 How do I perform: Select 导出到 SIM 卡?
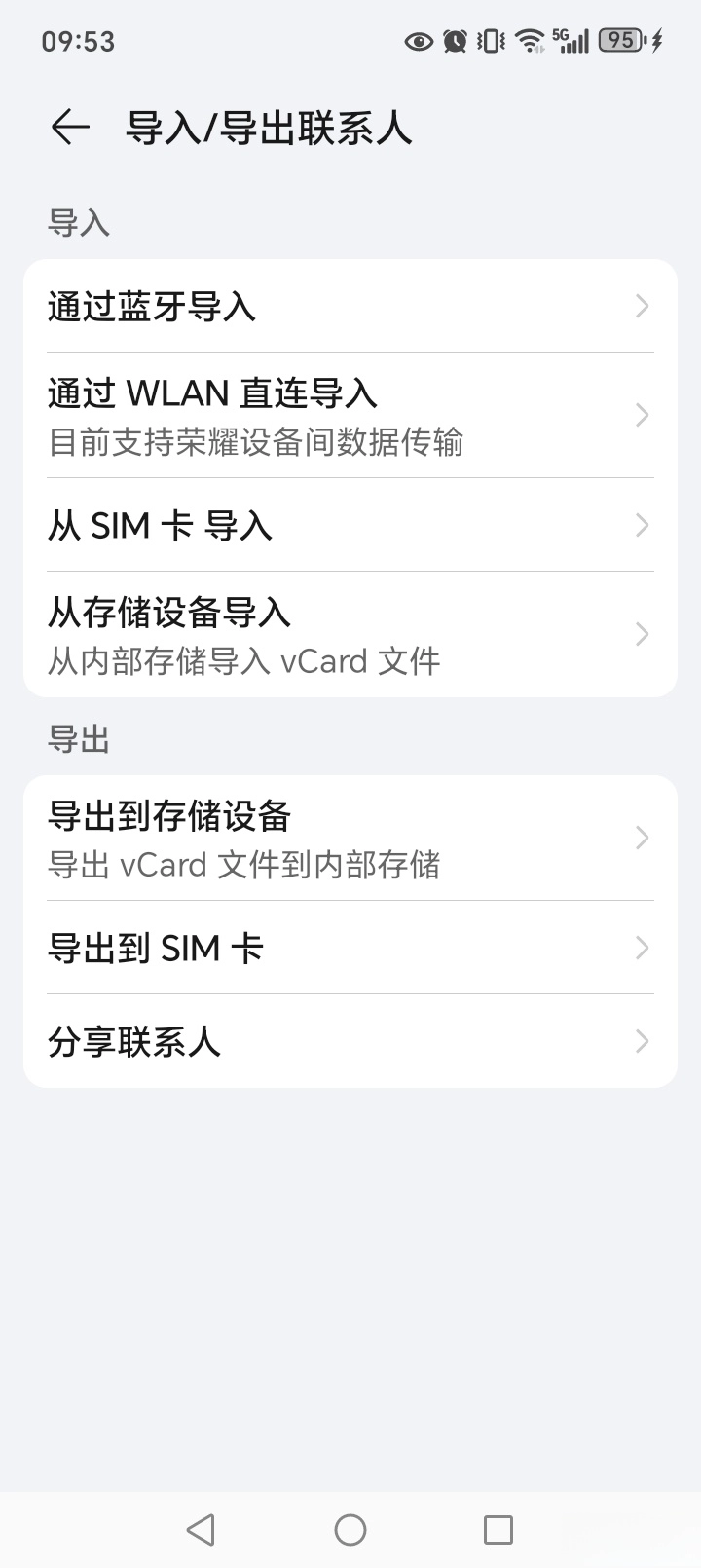click(x=350, y=948)
